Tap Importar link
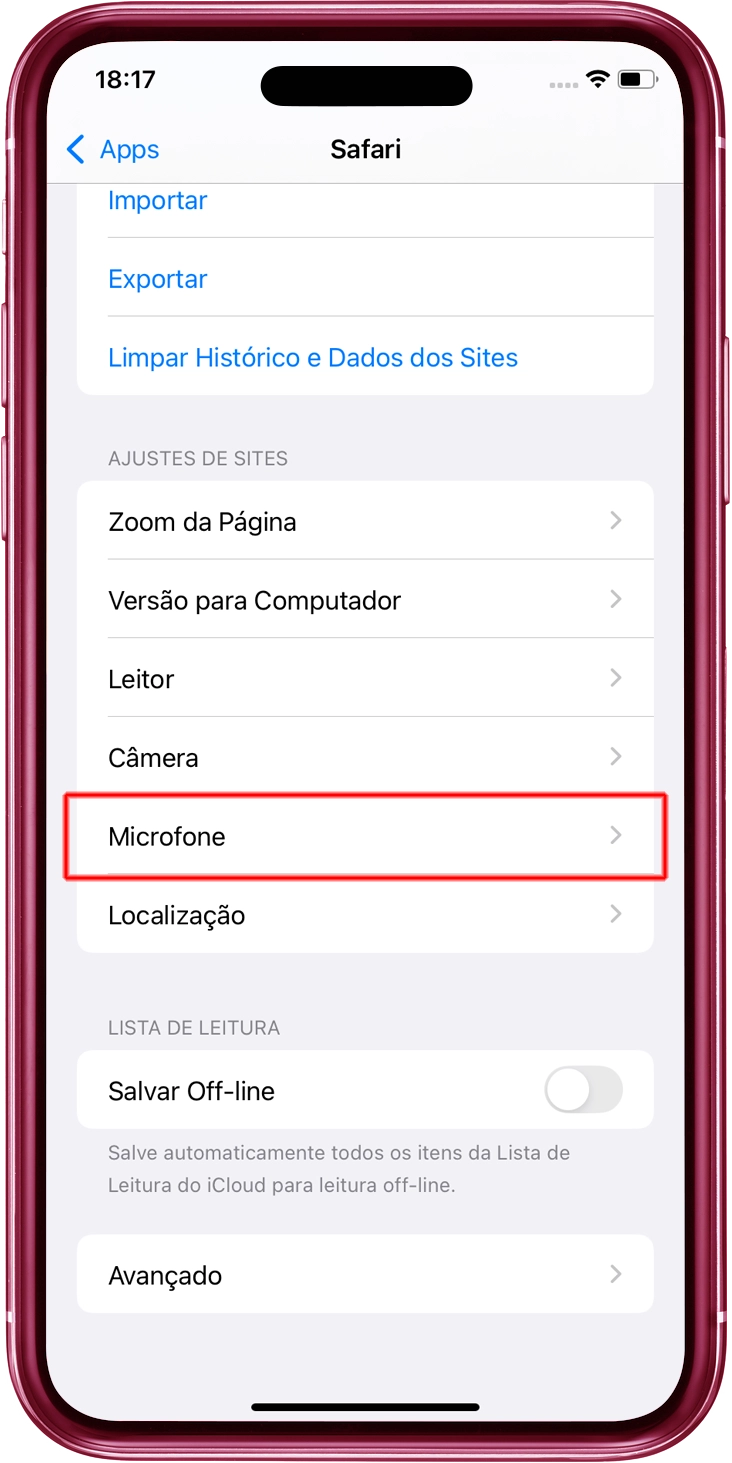 (157, 201)
